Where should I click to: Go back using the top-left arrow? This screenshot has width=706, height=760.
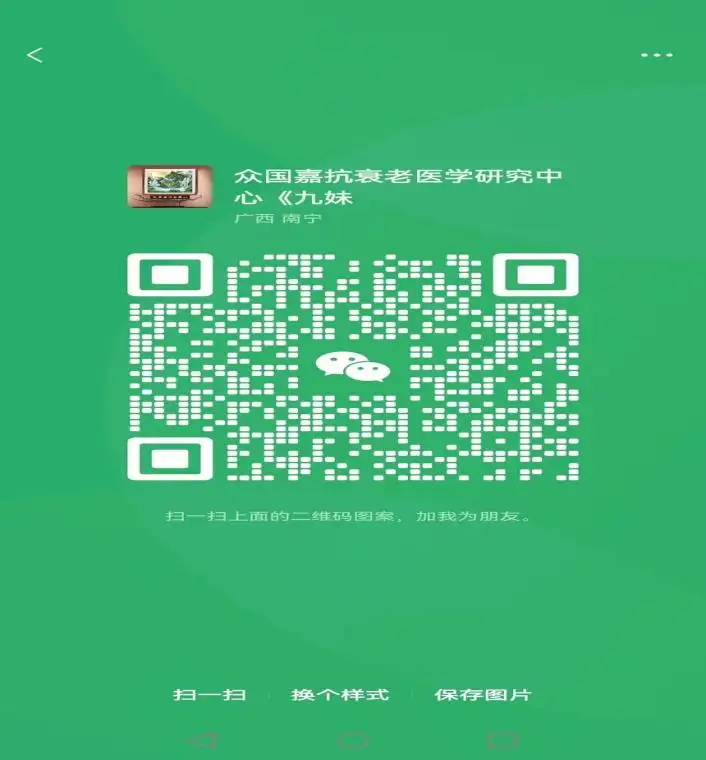coord(35,55)
